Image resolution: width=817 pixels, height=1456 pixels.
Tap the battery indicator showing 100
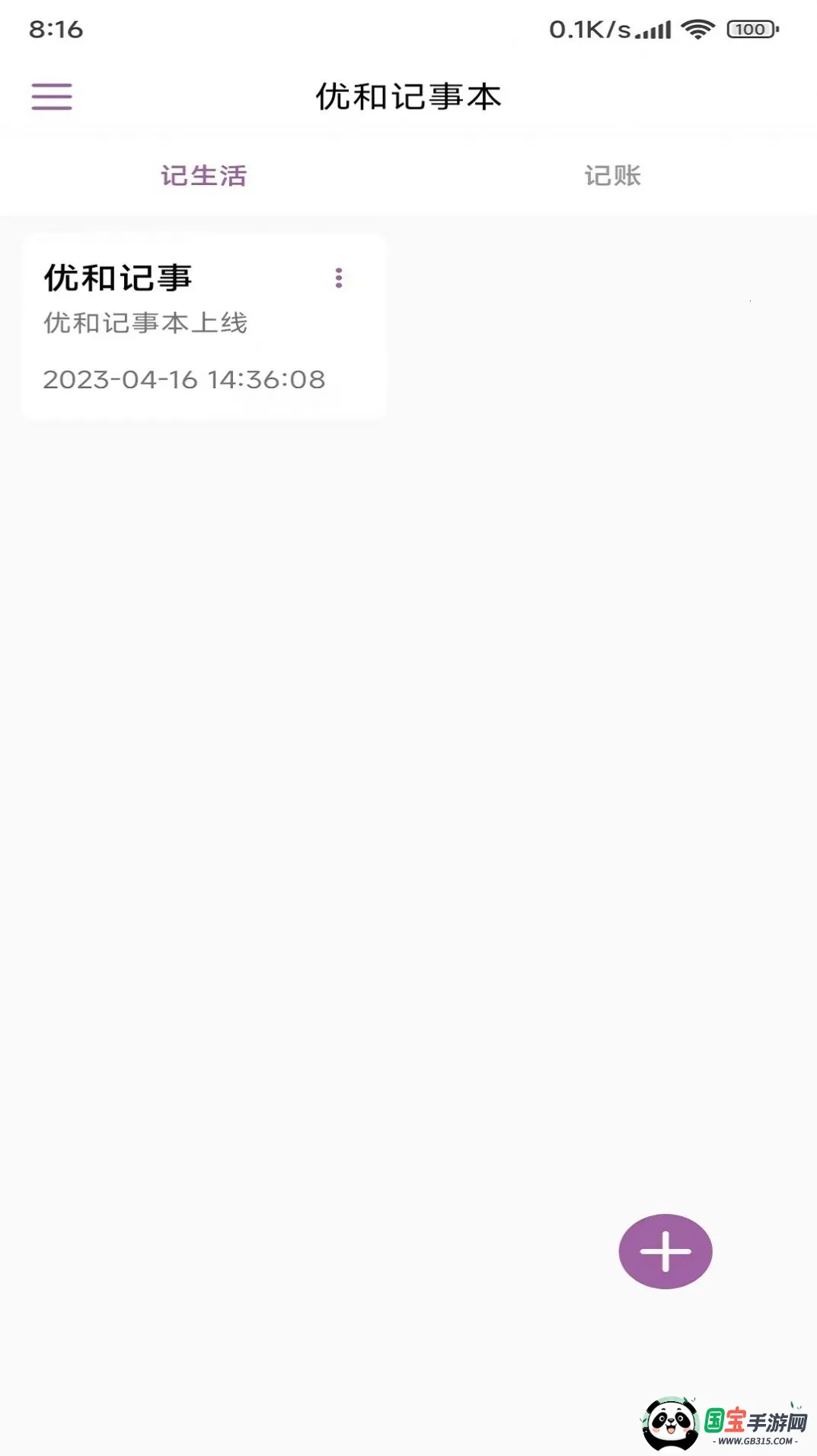click(749, 29)
